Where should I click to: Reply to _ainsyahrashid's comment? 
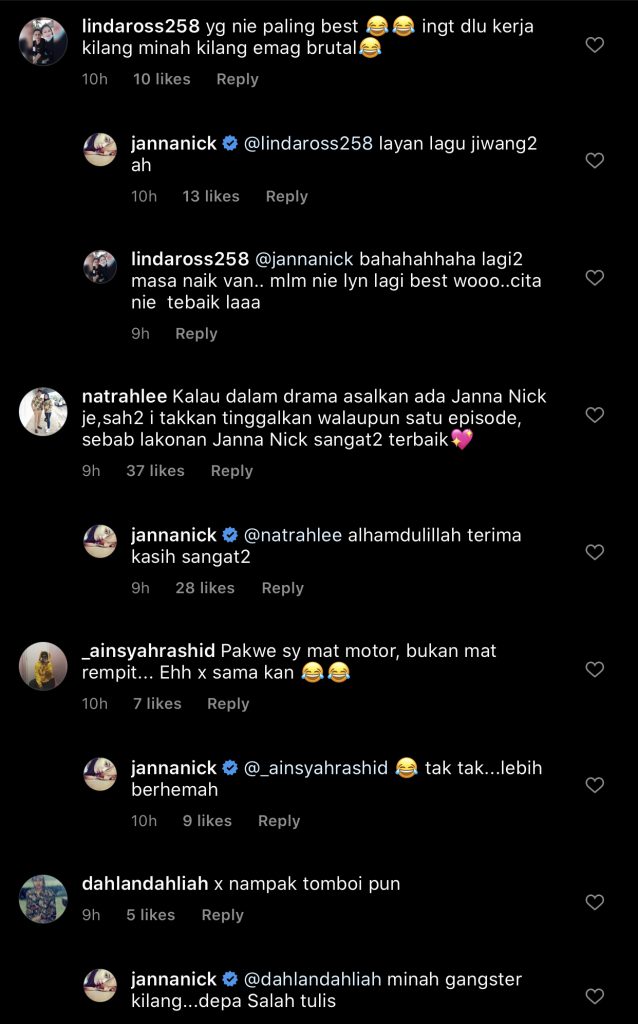click(x=228, y=704)
